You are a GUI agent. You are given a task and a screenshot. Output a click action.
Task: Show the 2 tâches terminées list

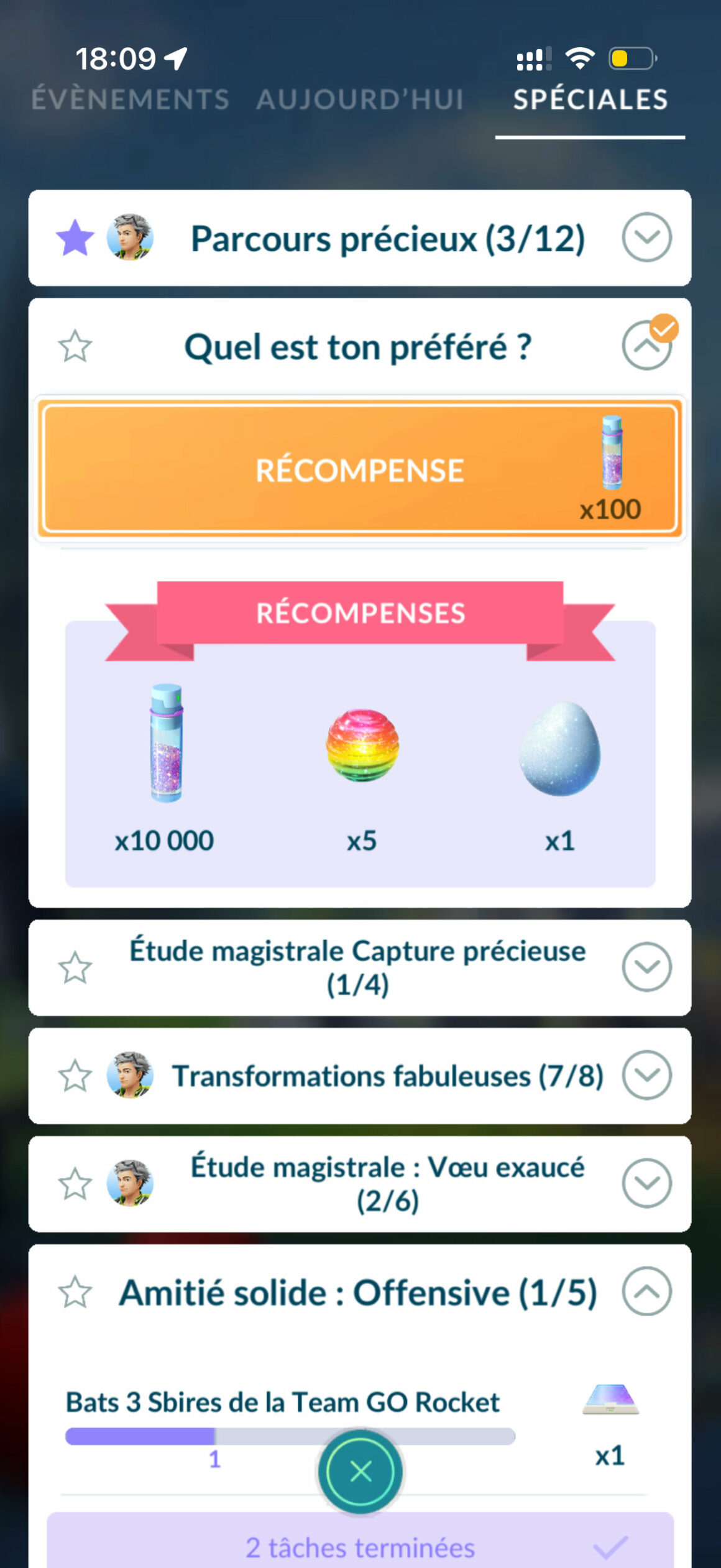(x=360, y=1547)
